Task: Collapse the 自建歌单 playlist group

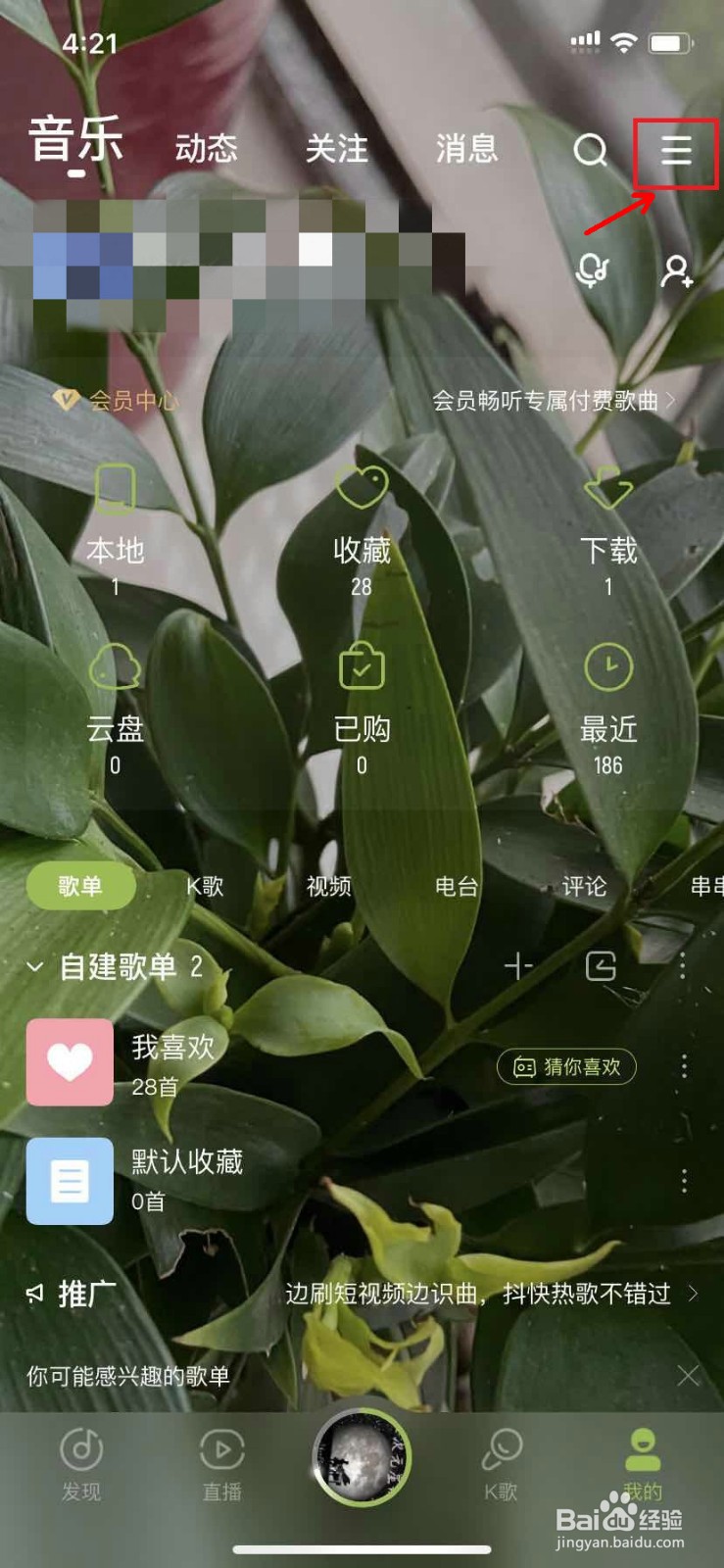Action: pos(34,966)
